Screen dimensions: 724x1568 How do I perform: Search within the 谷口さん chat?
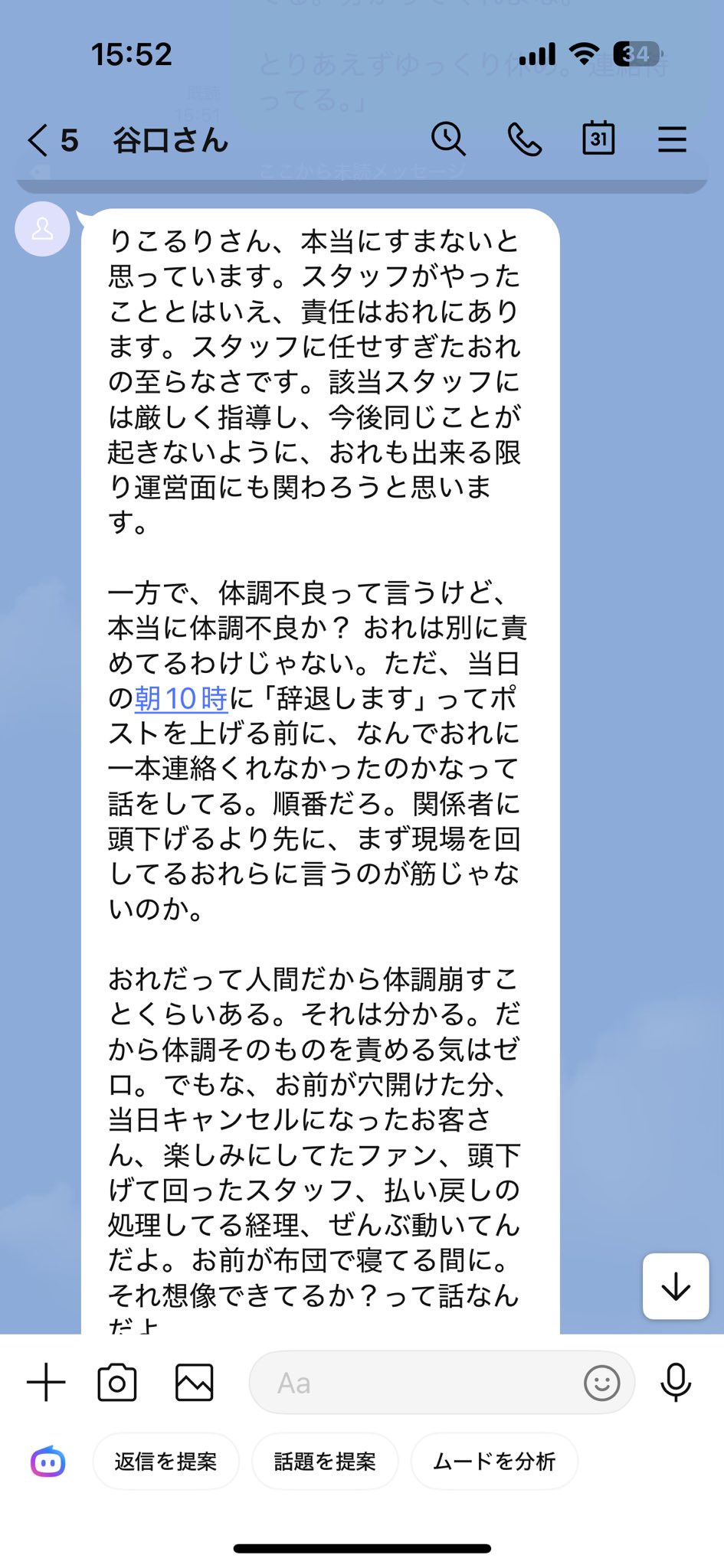[448, 139]
